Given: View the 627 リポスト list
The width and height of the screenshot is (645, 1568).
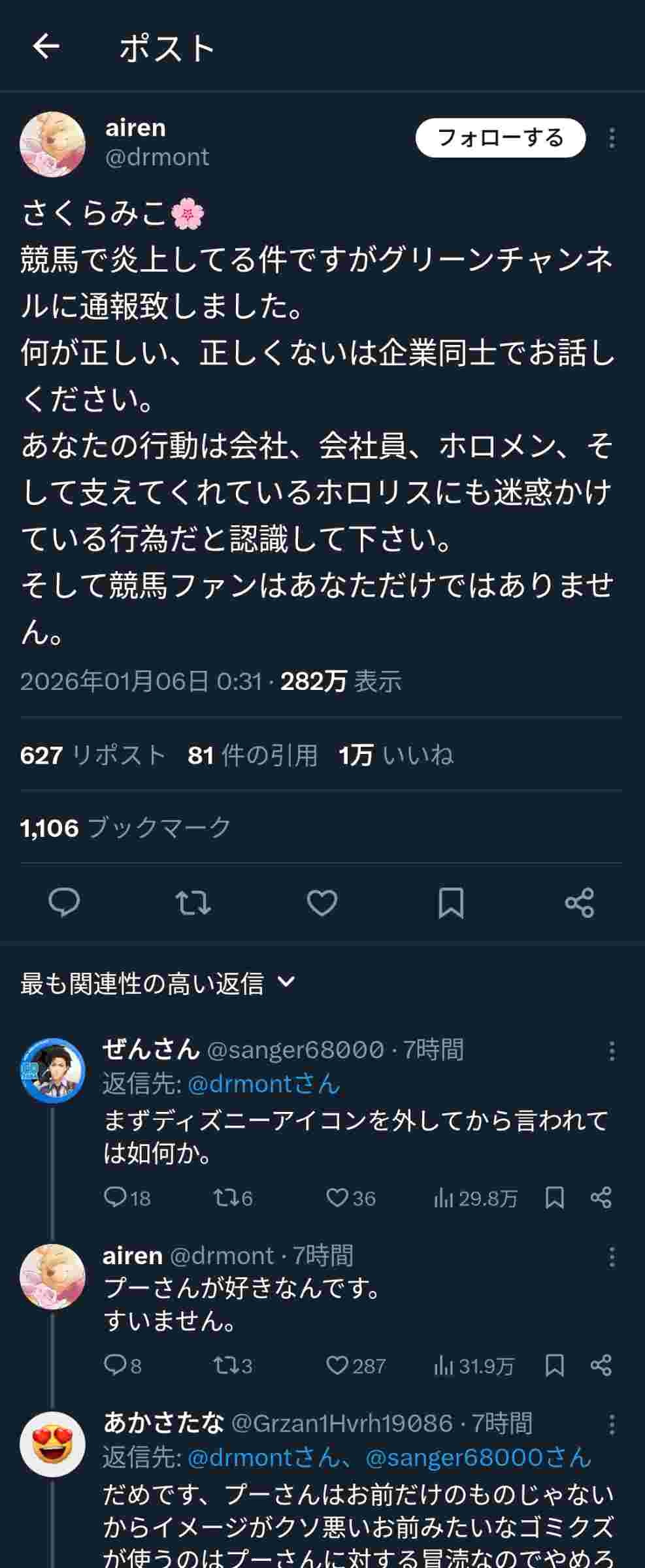Looking at the screenshot, I should pos(93,755).
